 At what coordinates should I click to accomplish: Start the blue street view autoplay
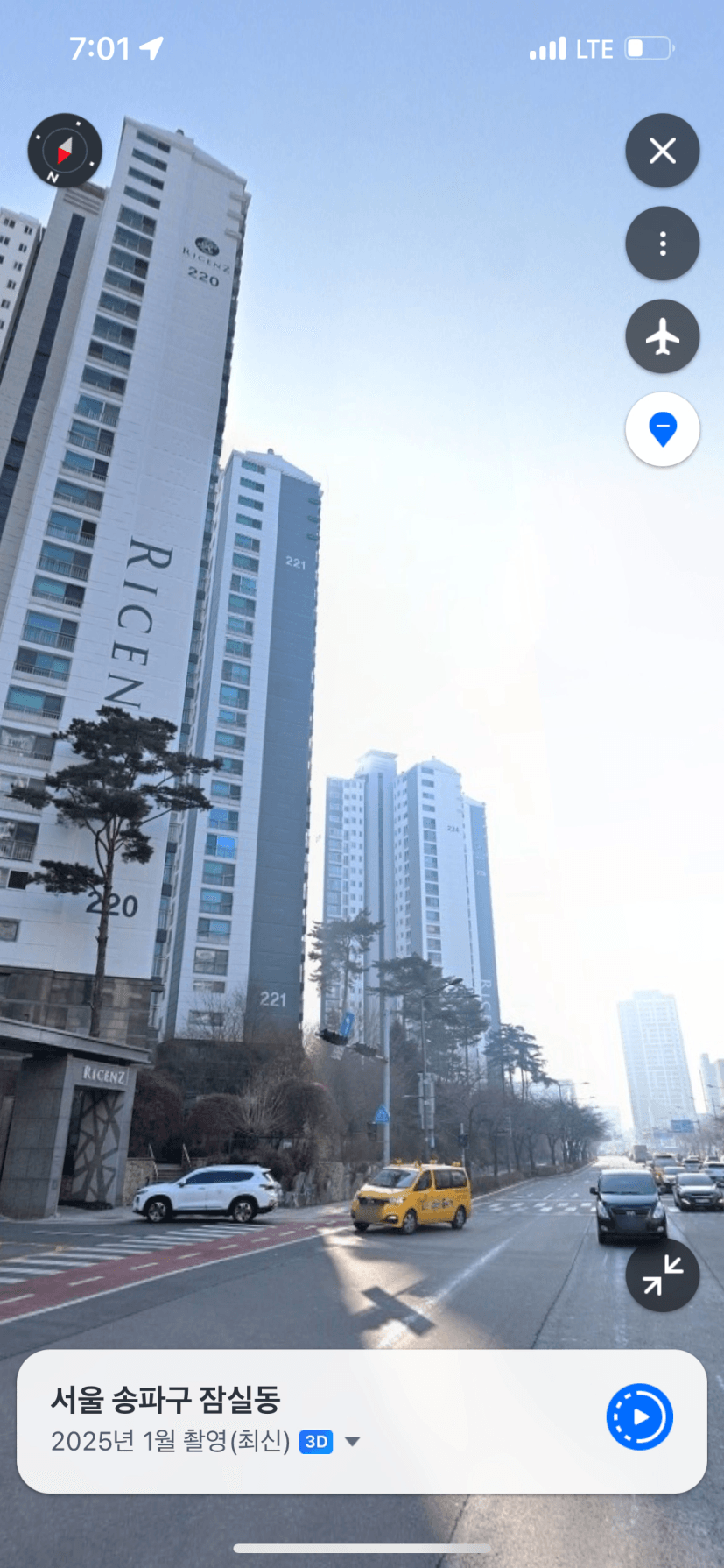click(x=640, y=1416)
